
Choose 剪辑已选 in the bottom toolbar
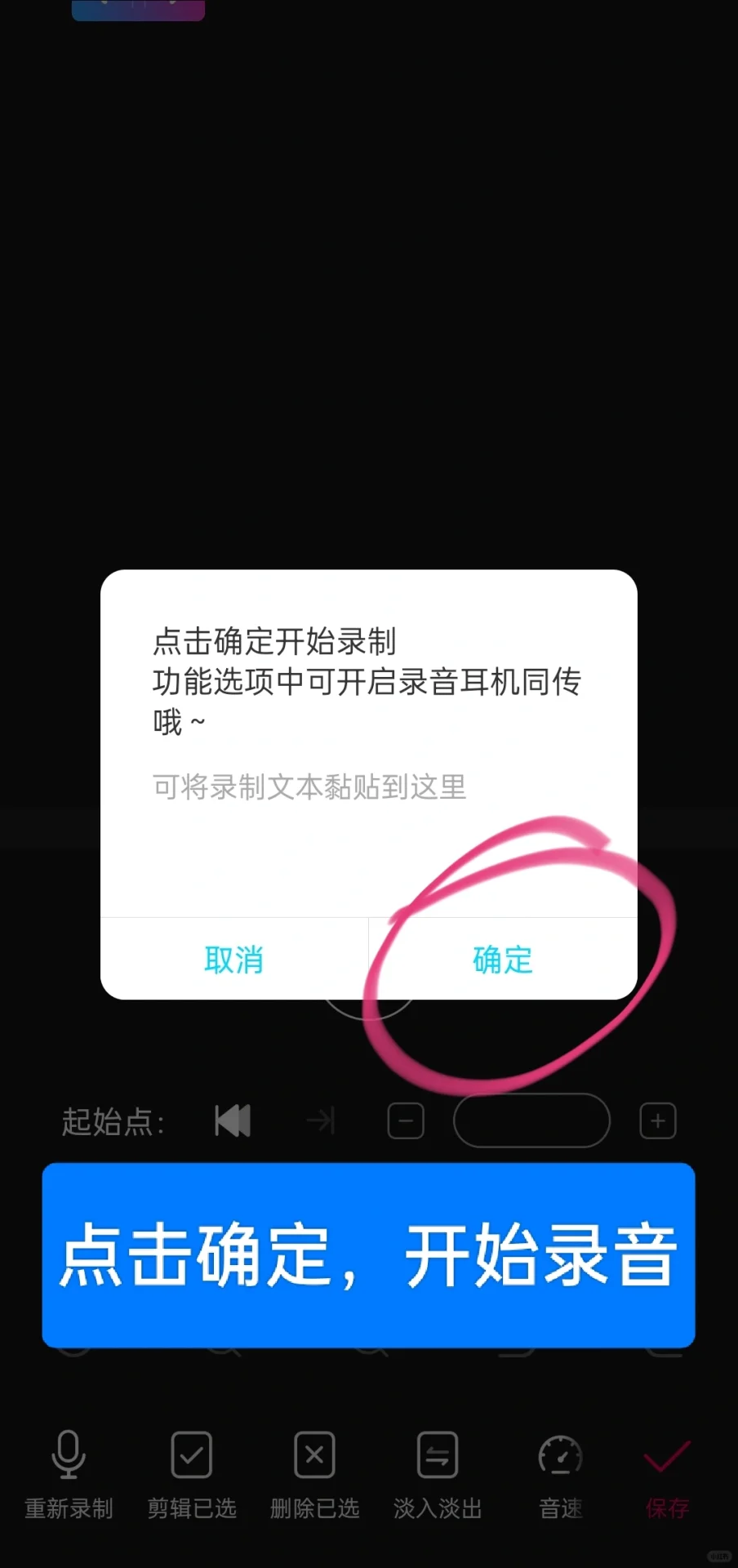192,1475
